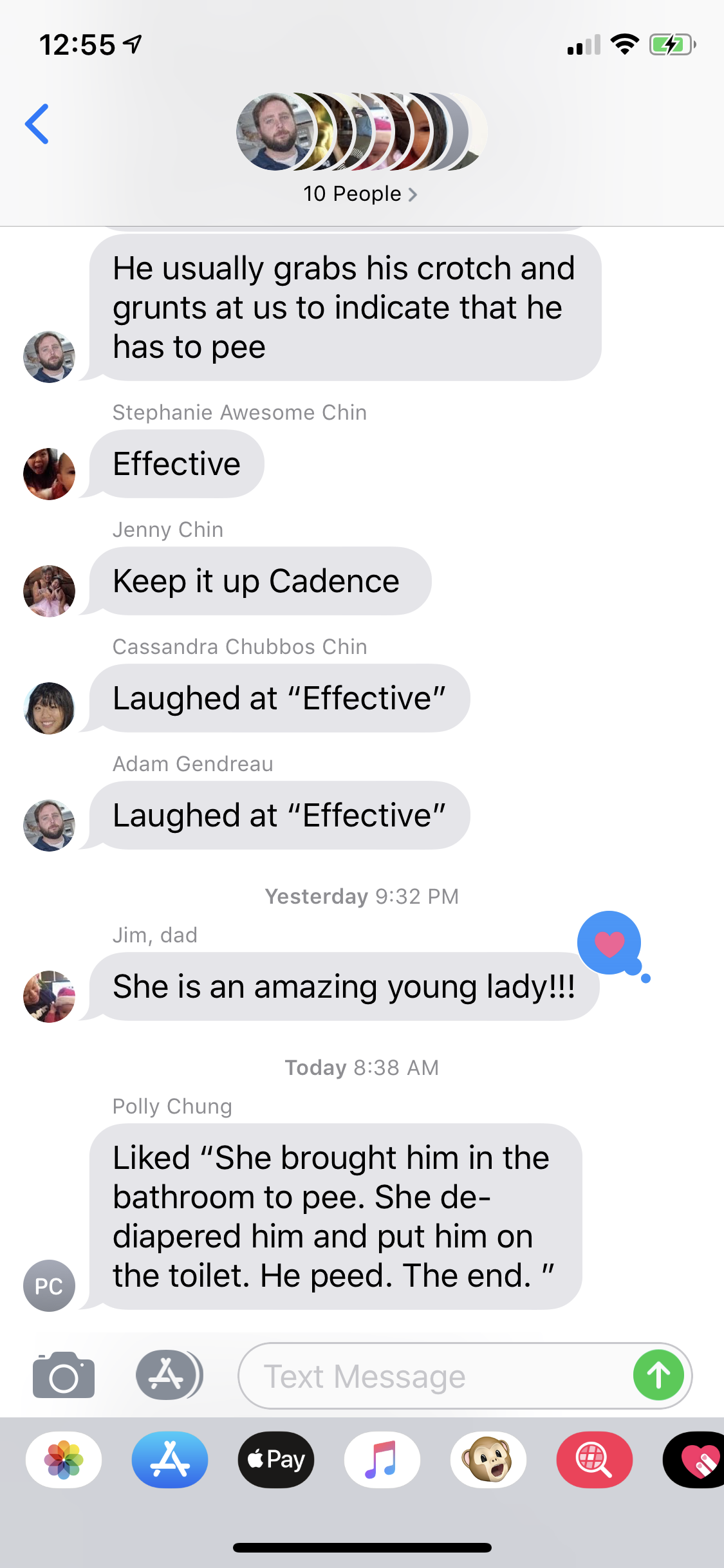Tap Polly Chung's PC avatar

[49, 1285]
